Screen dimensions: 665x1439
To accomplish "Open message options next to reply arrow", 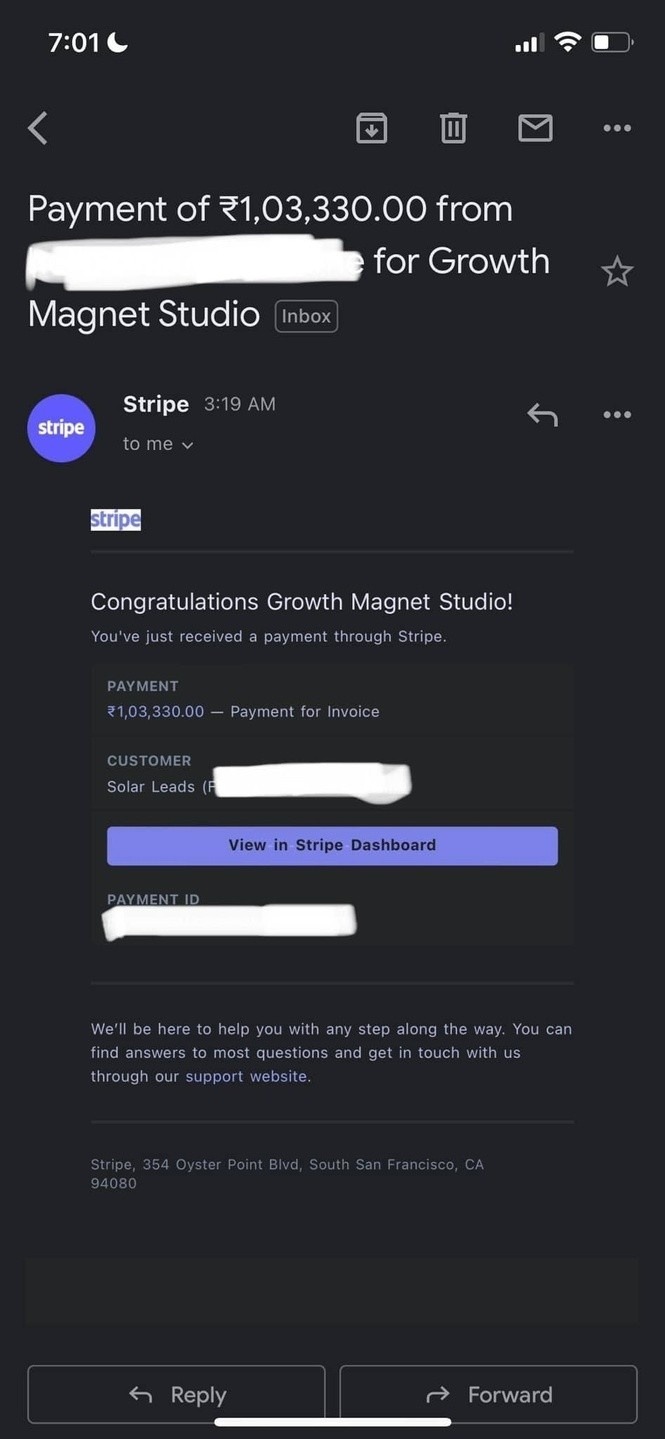I will [x=617, y=414].
